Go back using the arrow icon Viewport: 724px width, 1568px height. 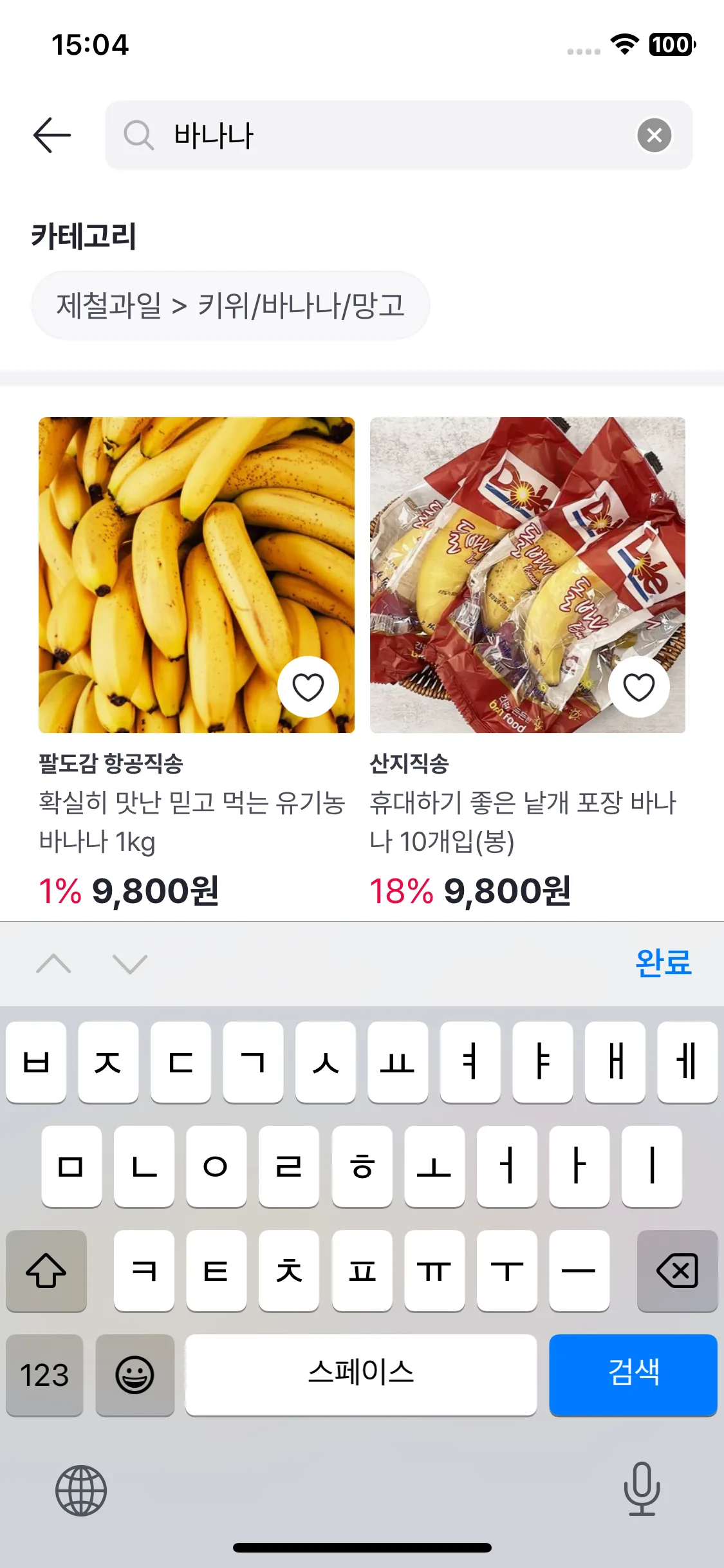click(x=52, y=135)
